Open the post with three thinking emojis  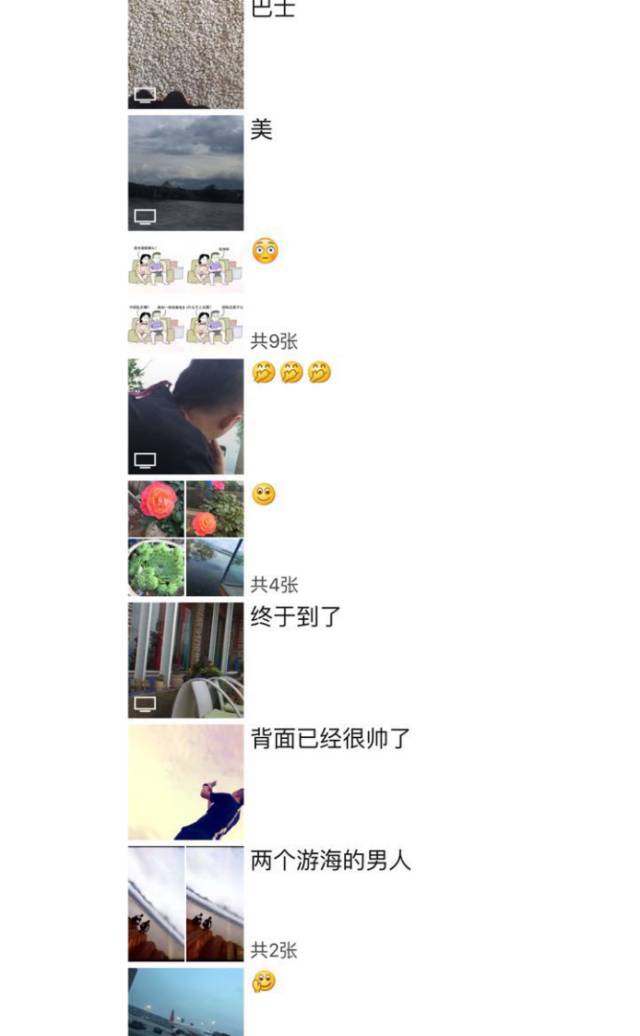pos(185,417)
